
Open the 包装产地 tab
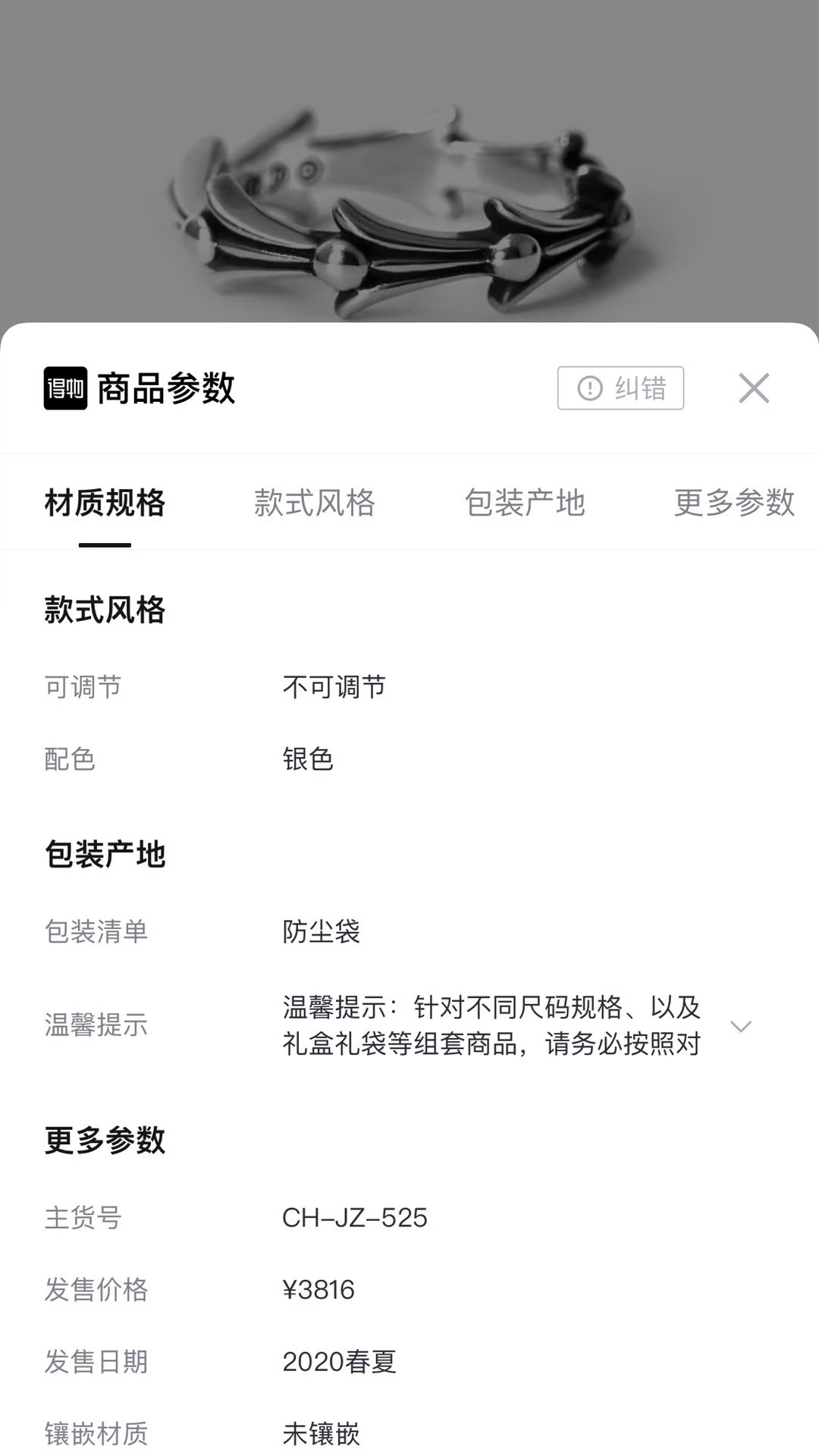525,503
